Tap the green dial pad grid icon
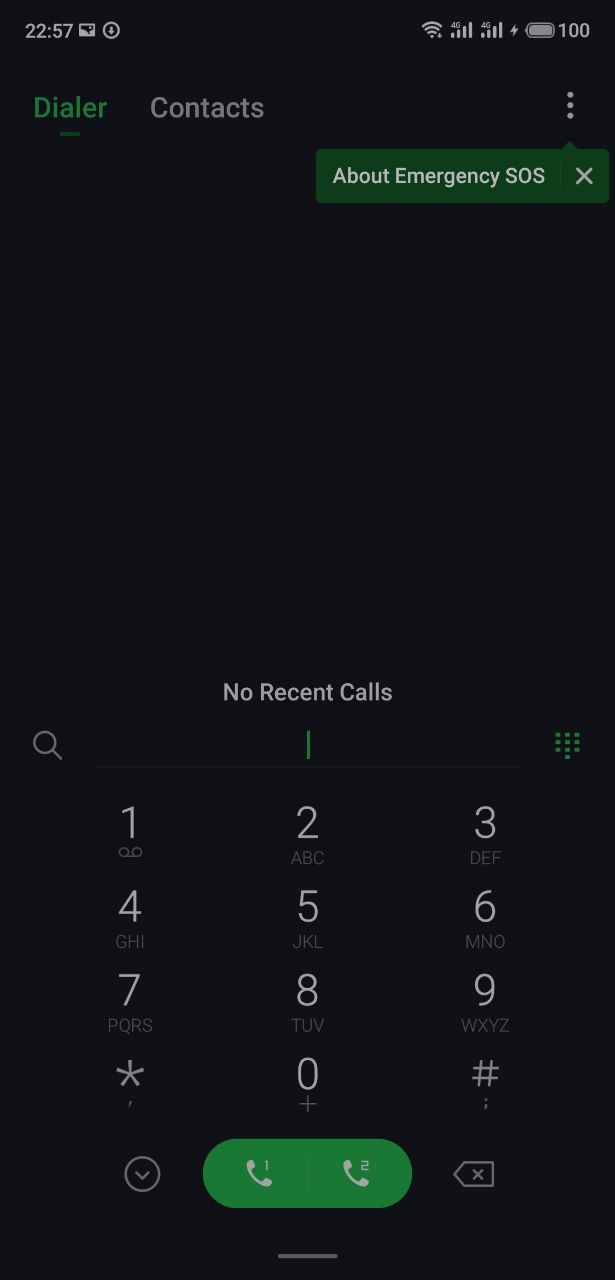615x1280 pixels. coord(567,745)
